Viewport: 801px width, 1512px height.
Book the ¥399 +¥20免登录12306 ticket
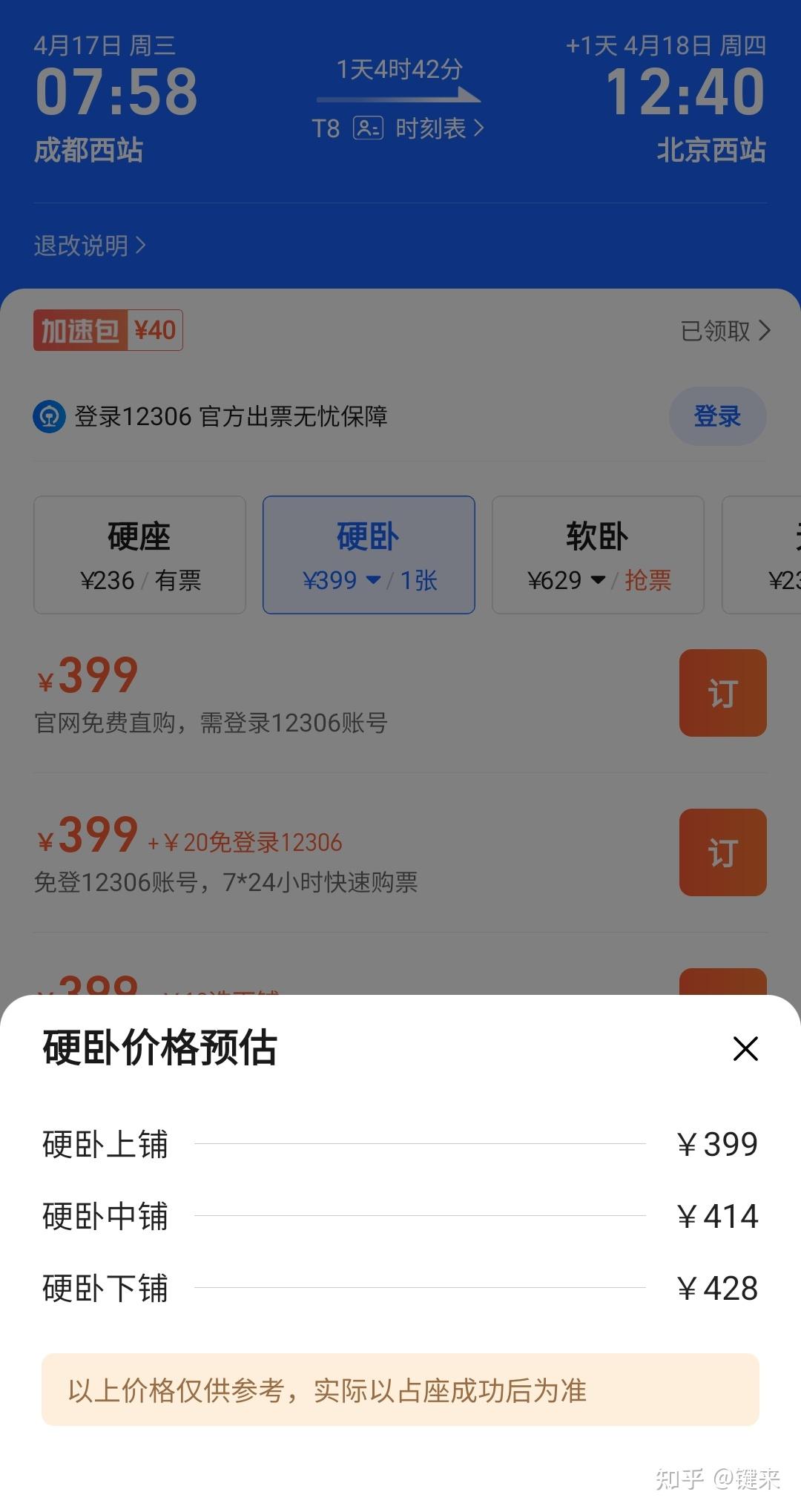coord(722,852)
